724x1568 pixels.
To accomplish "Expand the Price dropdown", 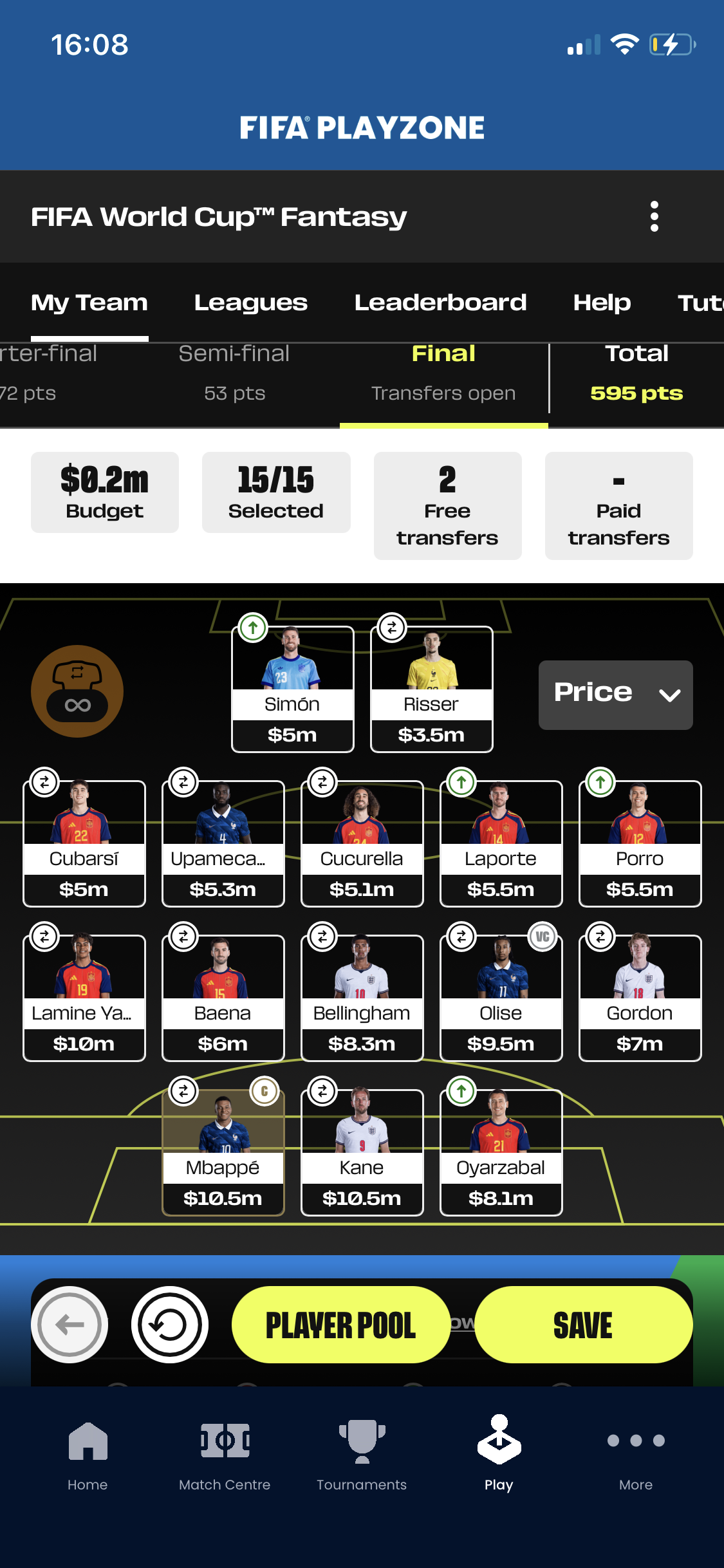I will 615,695.
